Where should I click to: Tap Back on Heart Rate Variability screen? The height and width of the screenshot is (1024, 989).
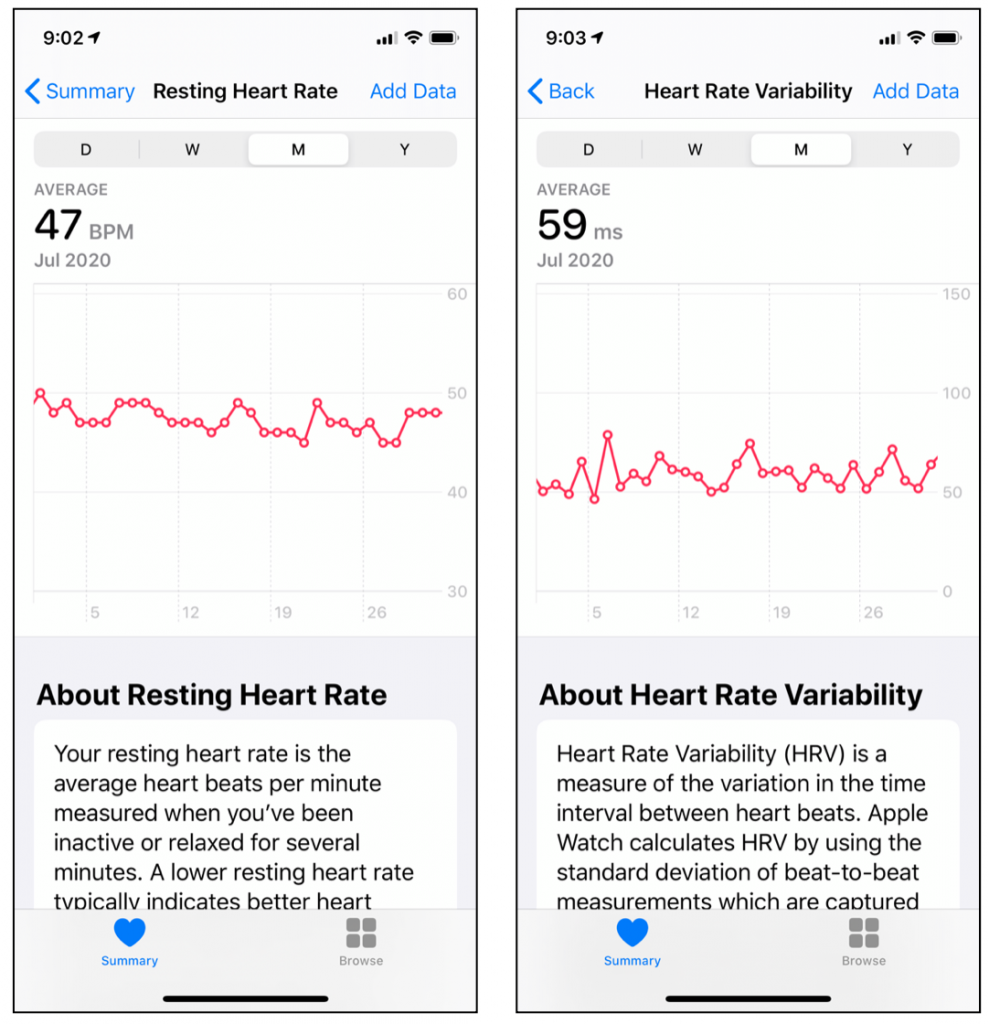(561, 91)
